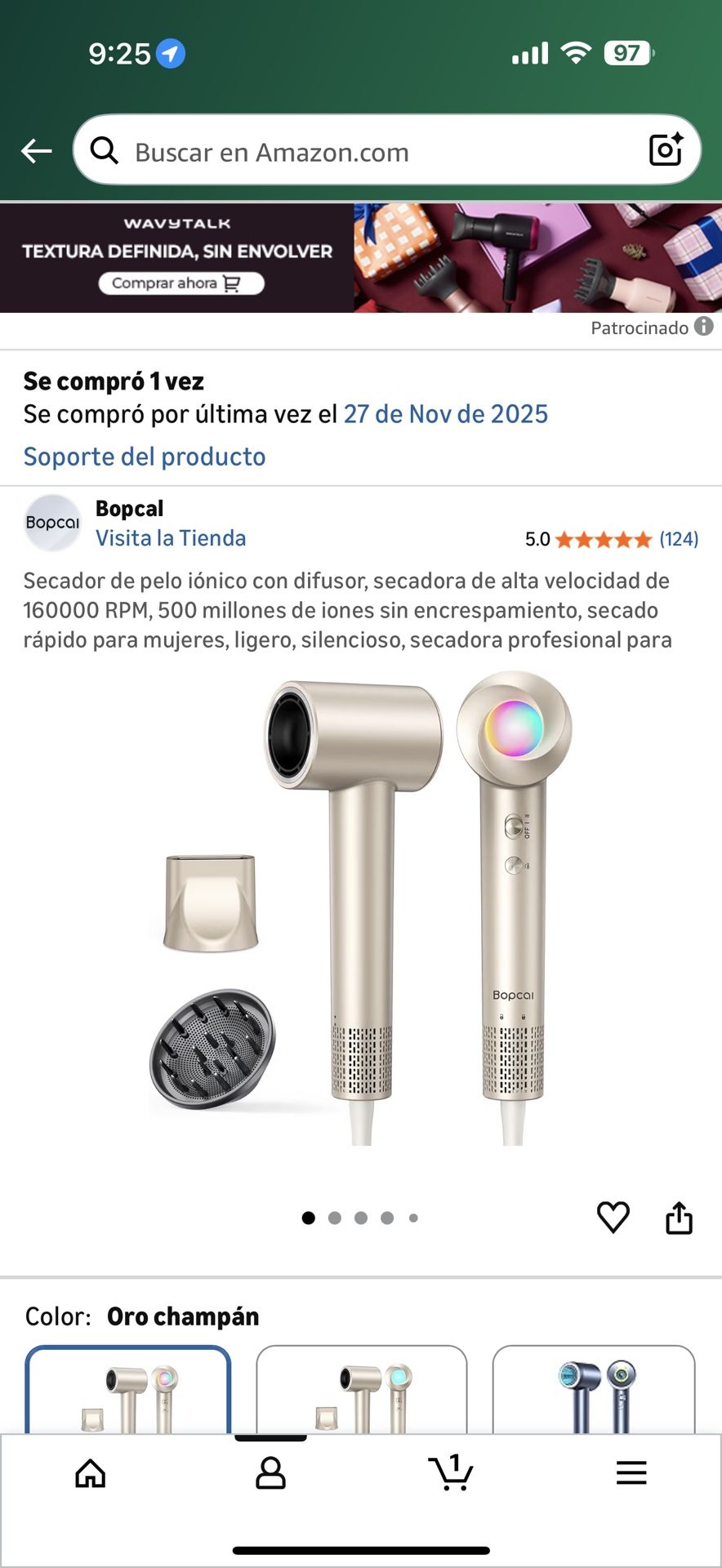722x1568 pixels.
Task: Tap the 27 de Nov de 2025 purchase link
Action: pyautogui.click(x=447, y=414)
